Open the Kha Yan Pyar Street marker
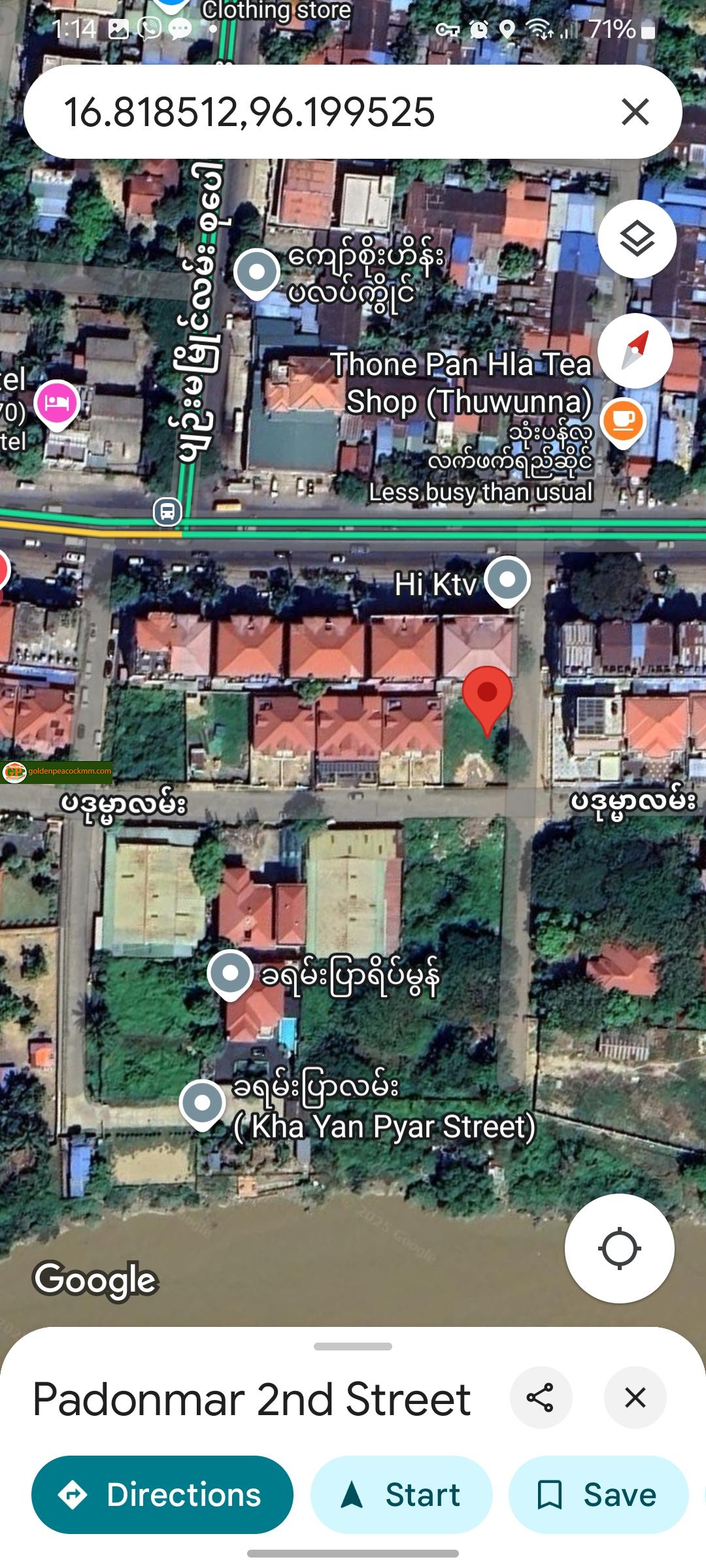 [203, 1103]
